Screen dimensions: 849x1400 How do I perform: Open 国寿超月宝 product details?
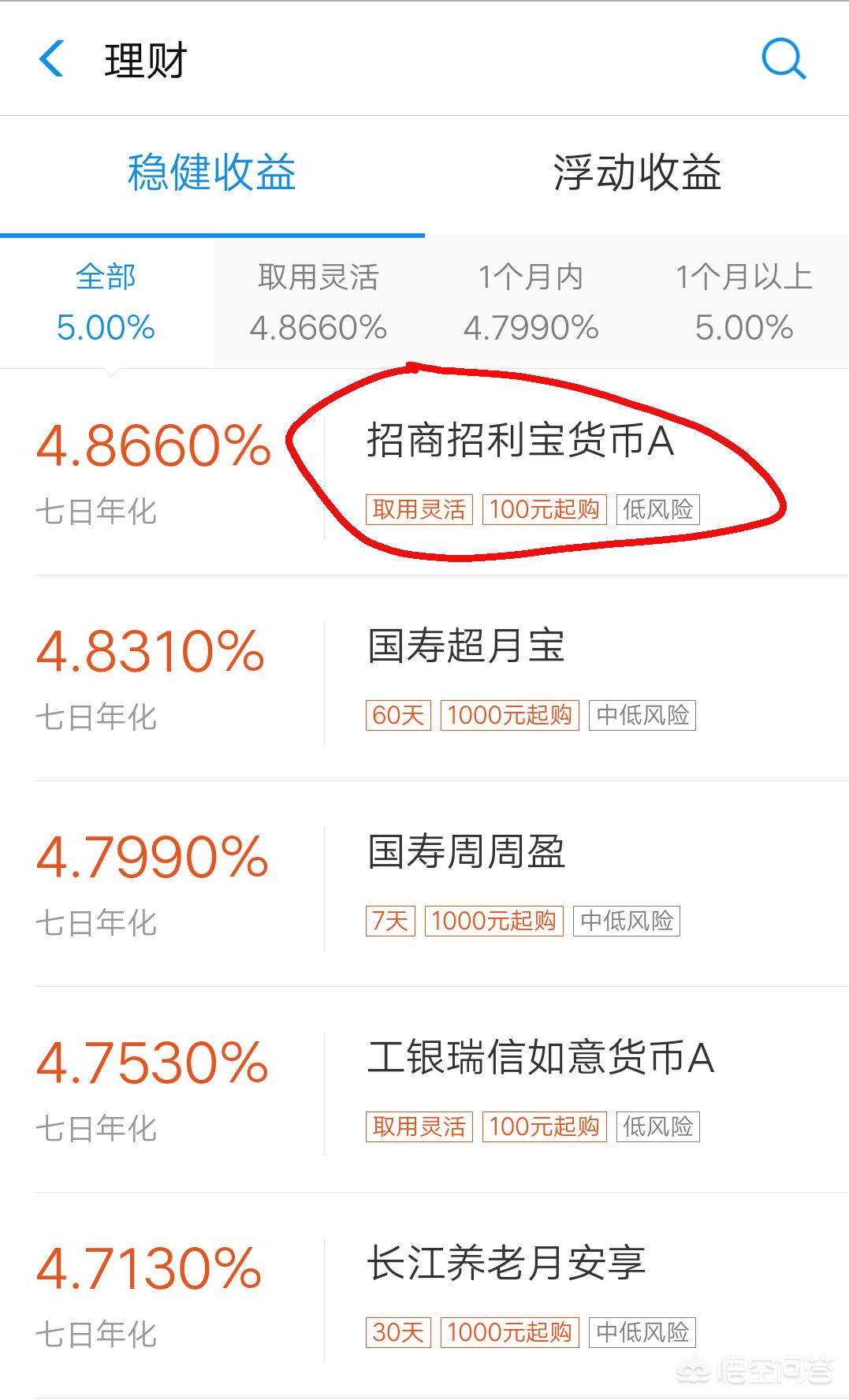(424, 679)
